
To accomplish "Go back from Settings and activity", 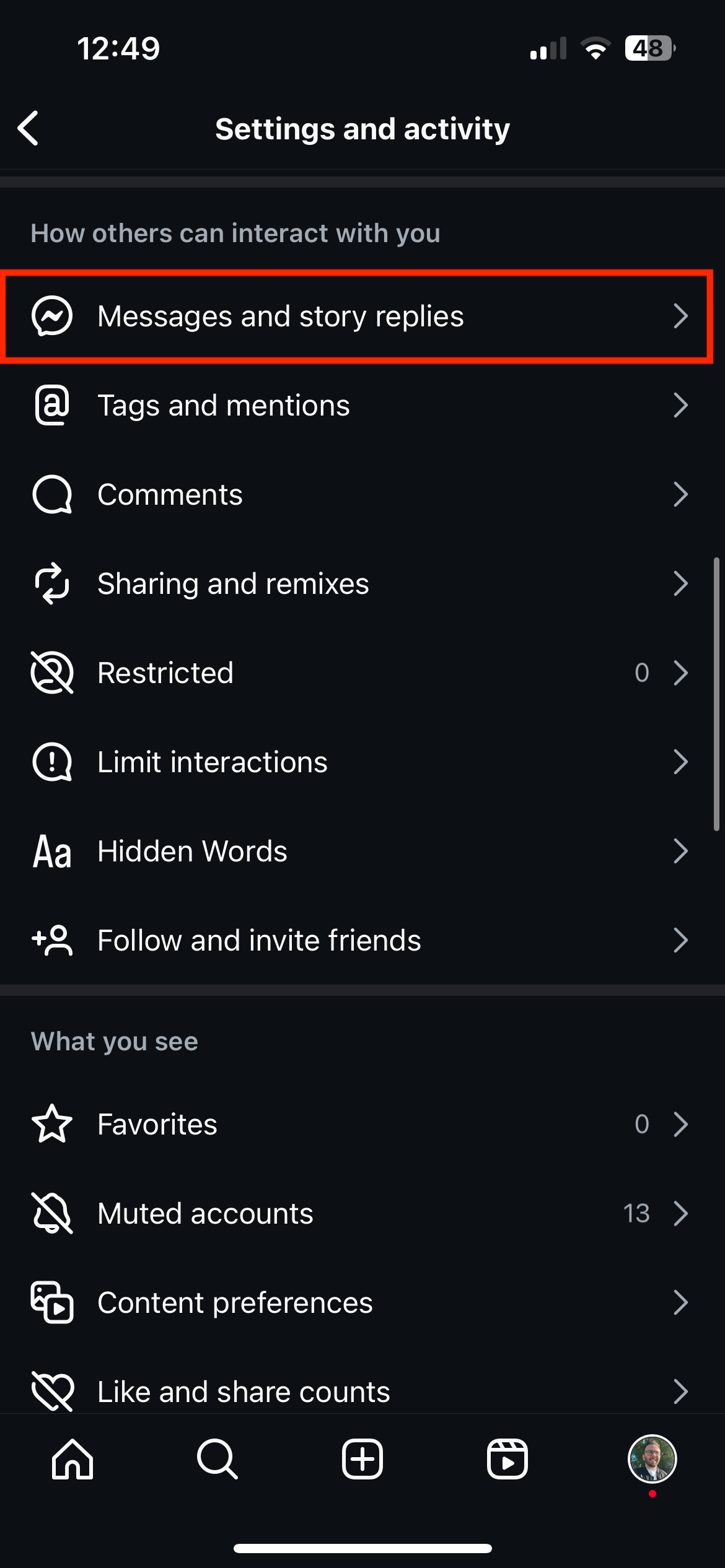I will 29,128.
